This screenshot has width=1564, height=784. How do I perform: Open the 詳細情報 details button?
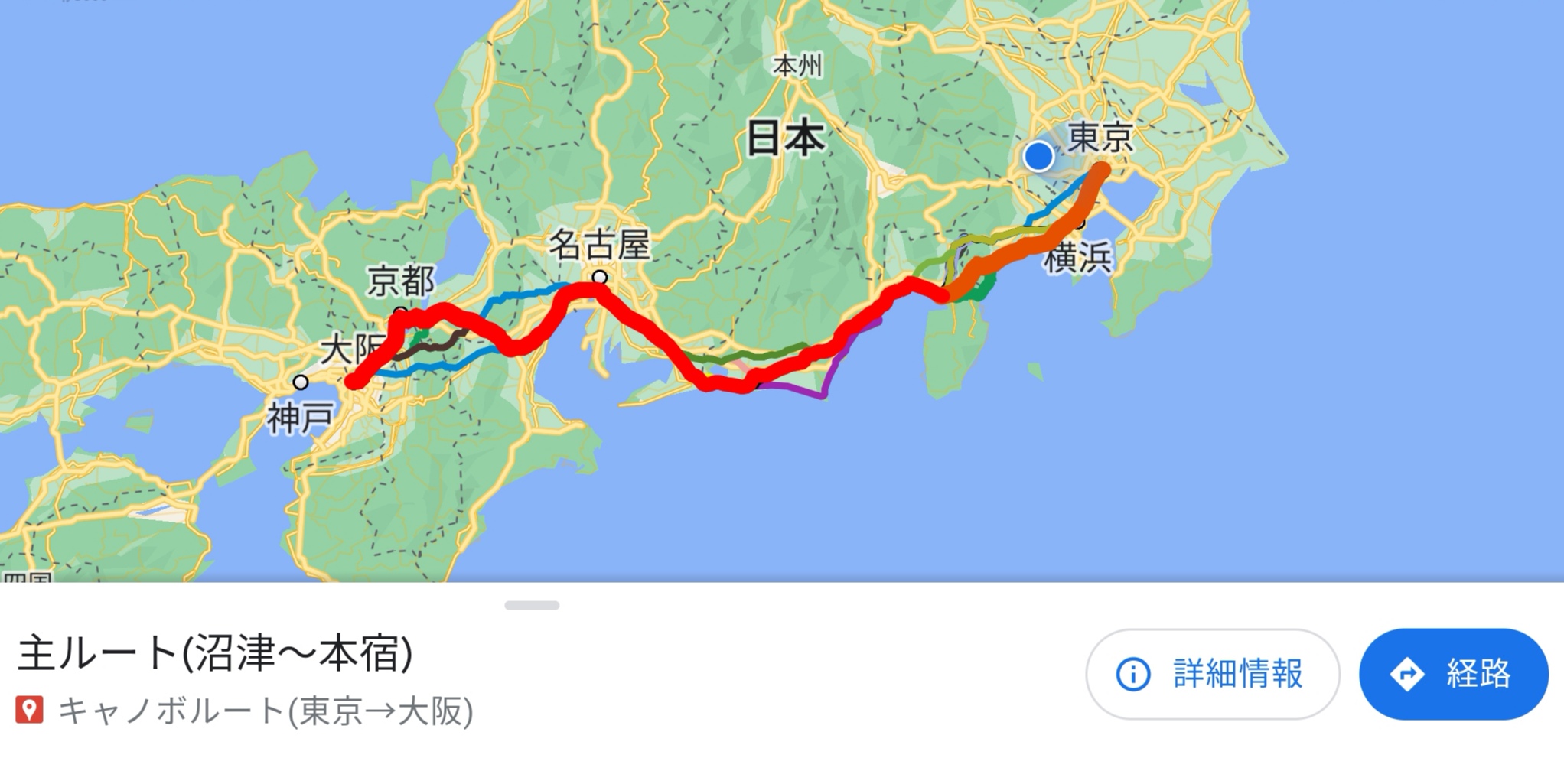(1212, 674)
